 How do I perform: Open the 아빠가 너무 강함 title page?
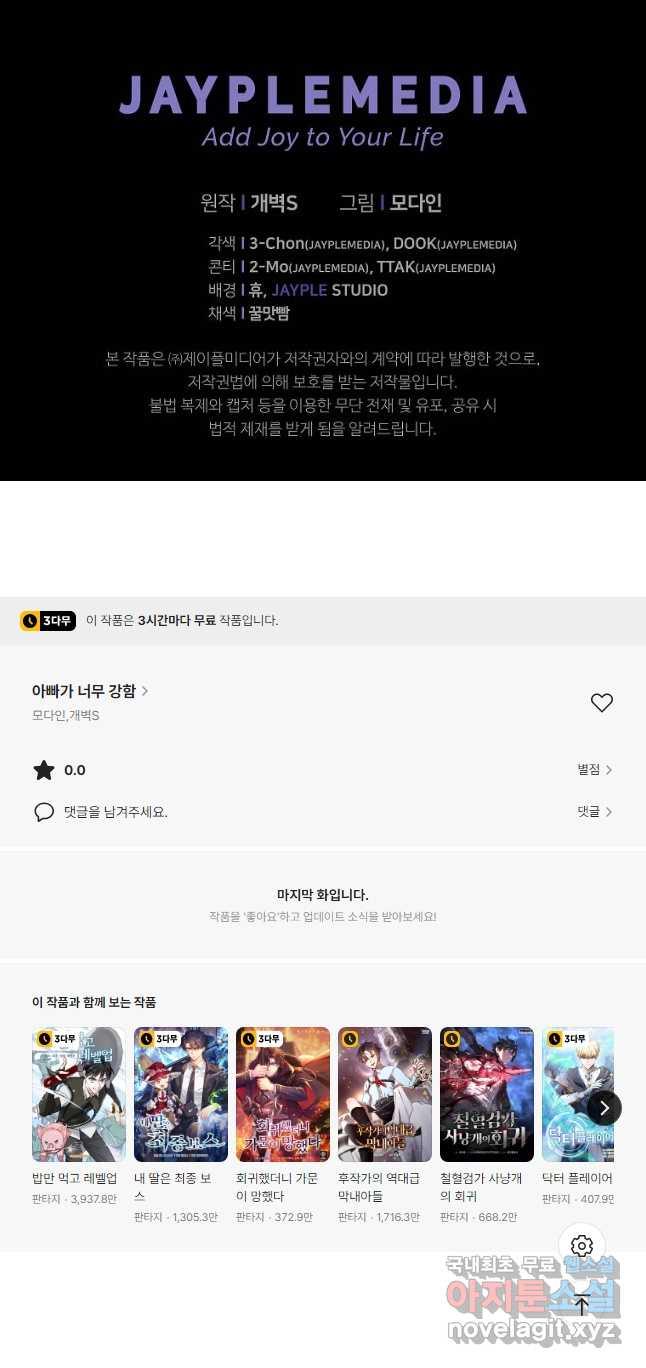tap(89, 691)
